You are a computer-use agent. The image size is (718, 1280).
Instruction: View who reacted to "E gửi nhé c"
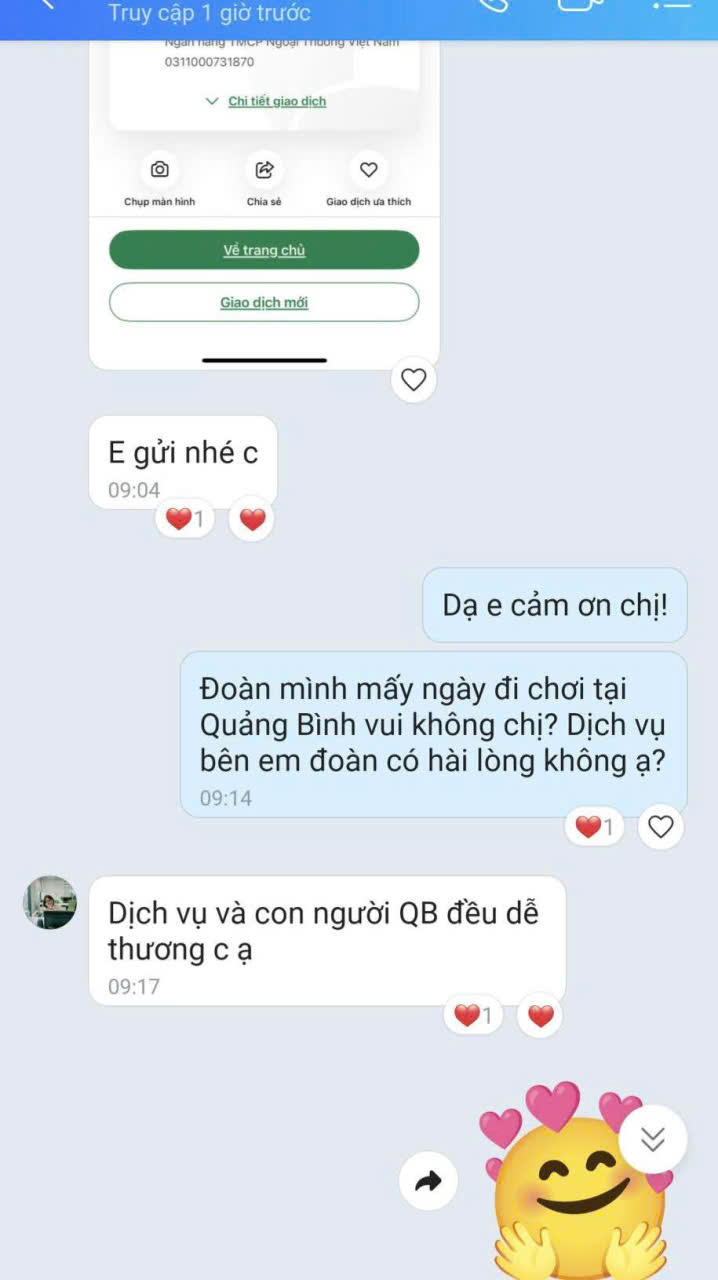coord(184,520)
